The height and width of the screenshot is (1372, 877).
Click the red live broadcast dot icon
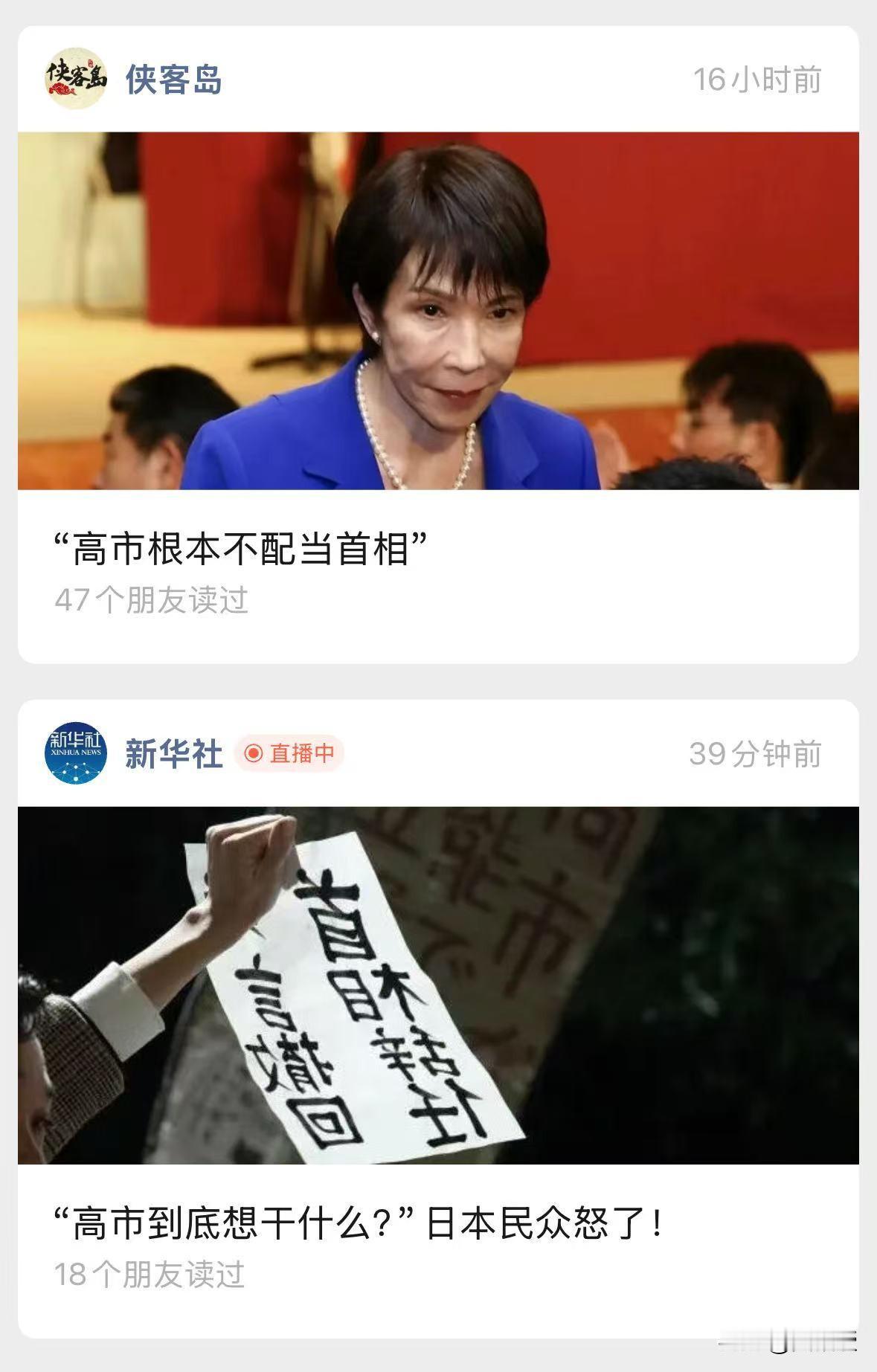pyautogui.click(x=253, y=753)
